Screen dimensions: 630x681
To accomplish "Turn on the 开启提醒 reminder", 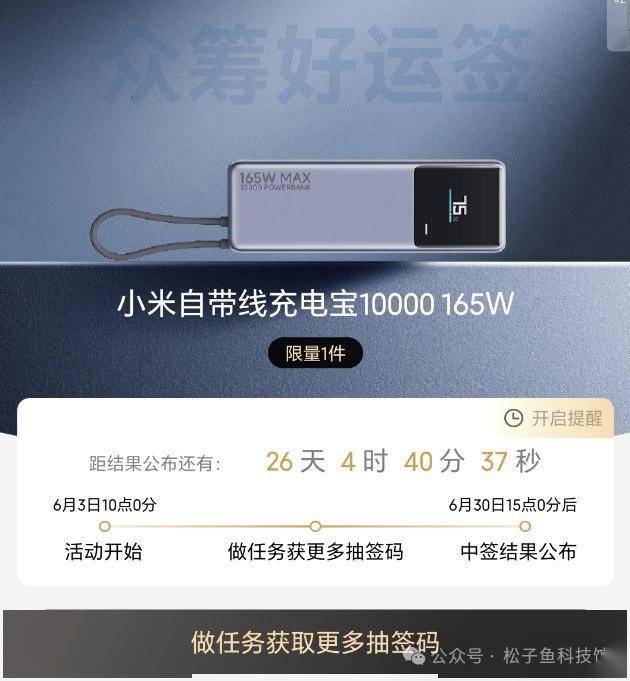I will point(554,418).
